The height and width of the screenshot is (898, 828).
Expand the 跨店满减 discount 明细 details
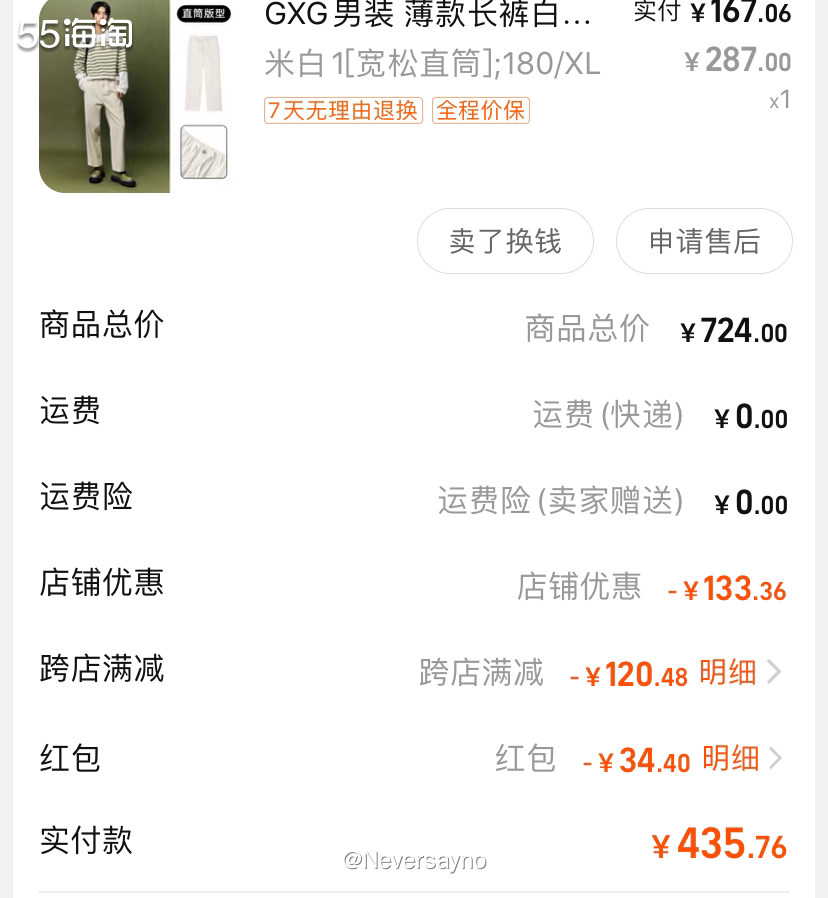[727, 673]
